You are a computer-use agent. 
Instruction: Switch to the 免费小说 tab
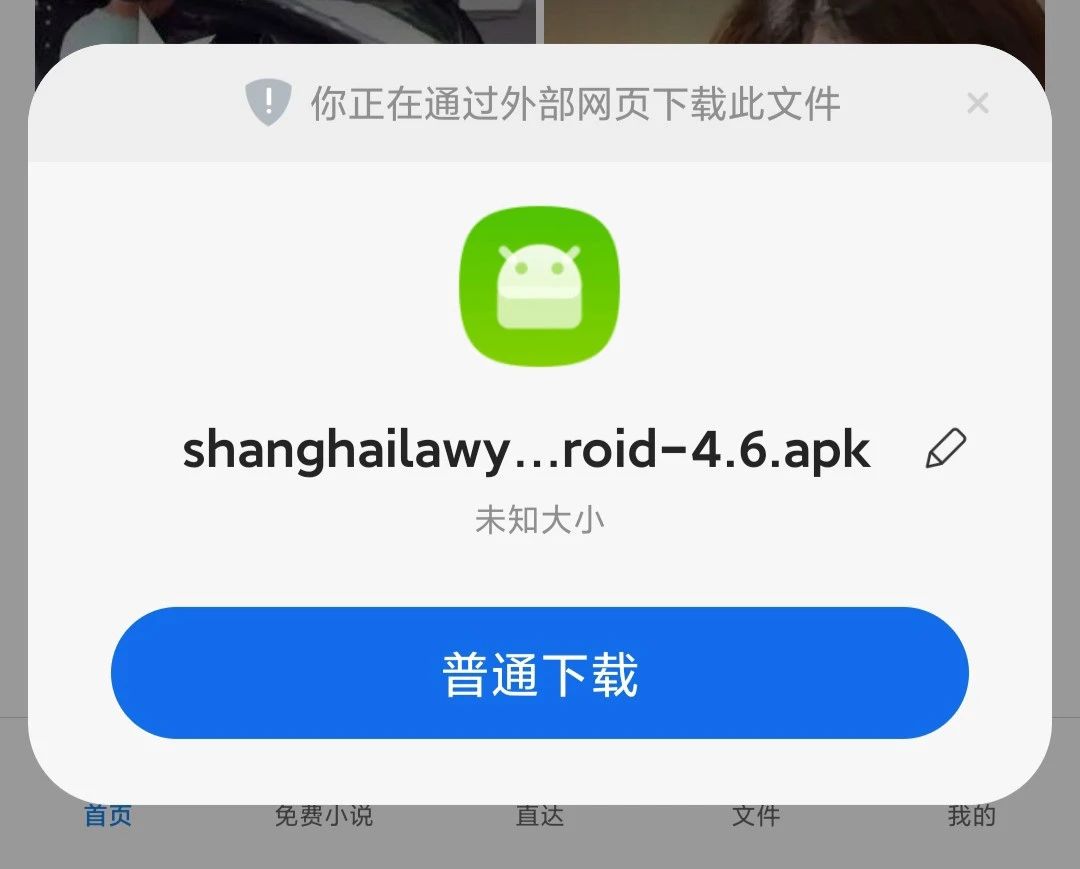(323, 816)
